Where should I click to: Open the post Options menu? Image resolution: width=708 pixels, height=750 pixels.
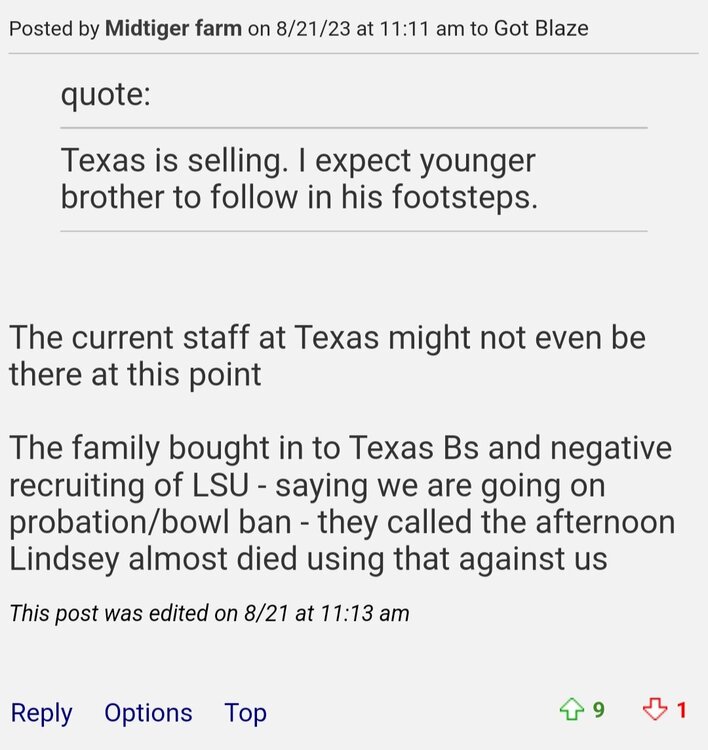click(x=148, y=712)
